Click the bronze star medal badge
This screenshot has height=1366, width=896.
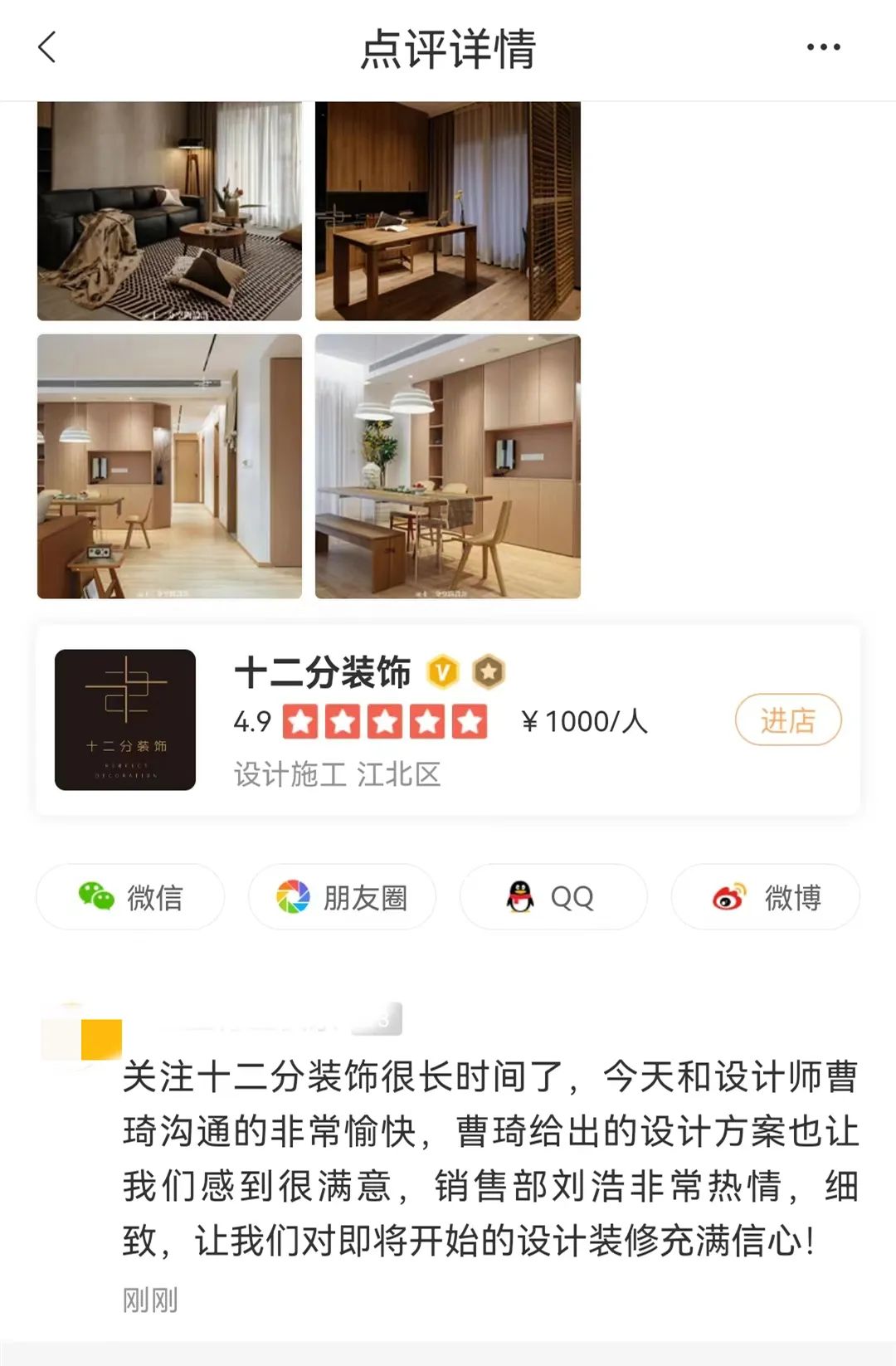(489, 674)
